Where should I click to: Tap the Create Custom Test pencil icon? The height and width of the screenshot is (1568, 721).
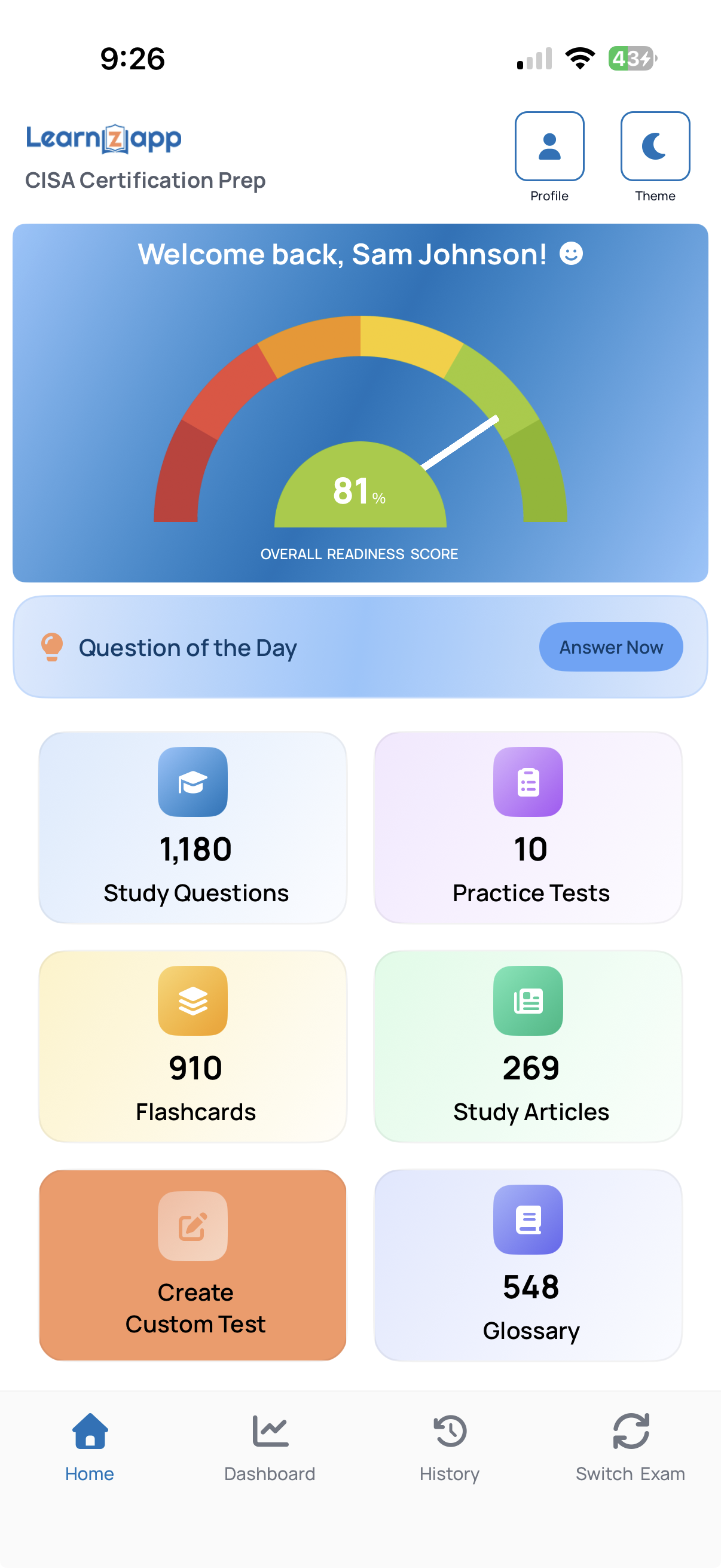tap(193, 1226)
